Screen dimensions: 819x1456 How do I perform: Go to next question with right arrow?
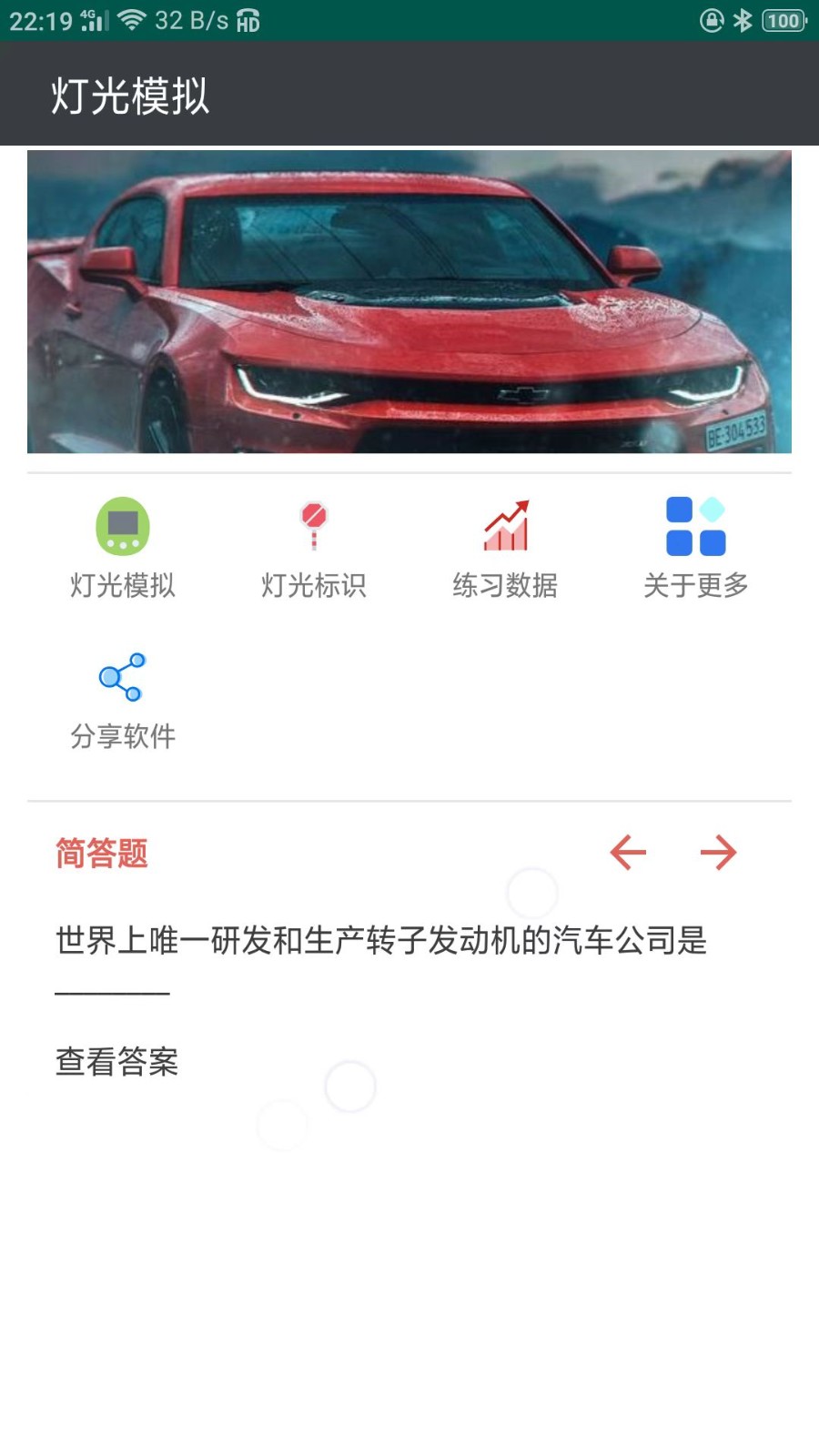(x=719, y=852)
